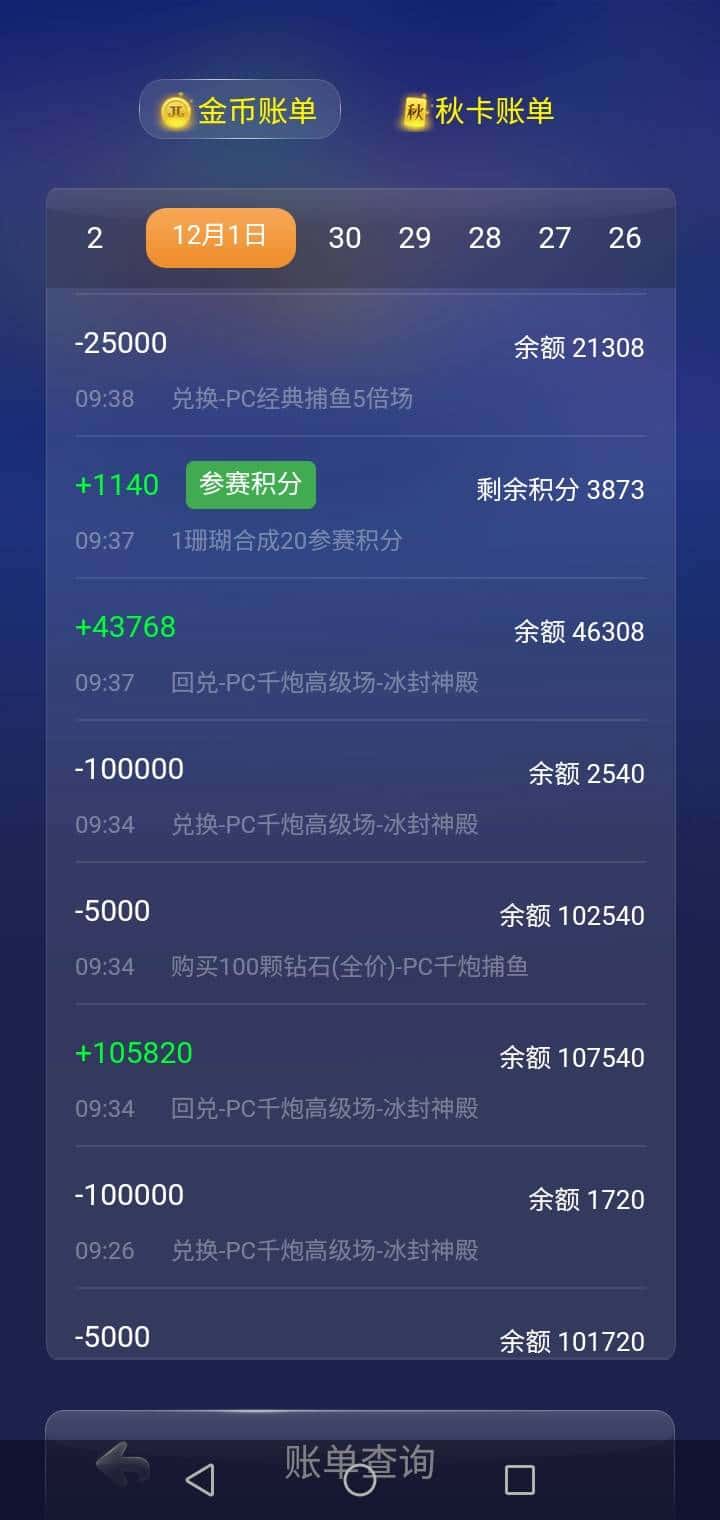
Task: Switch to the 金币账单 tab
Action: click(x=239, y=109)
